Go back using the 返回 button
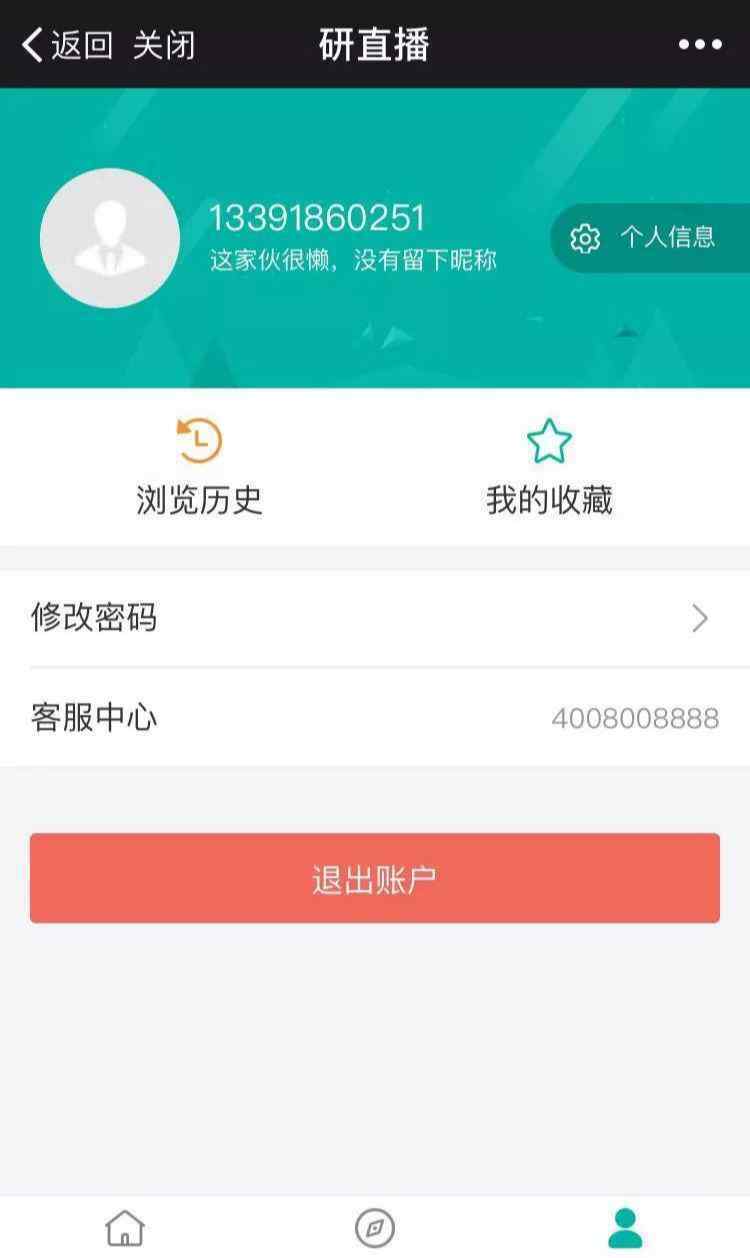The width and height of the screenshot is (750, 1258). click(67, 45)
